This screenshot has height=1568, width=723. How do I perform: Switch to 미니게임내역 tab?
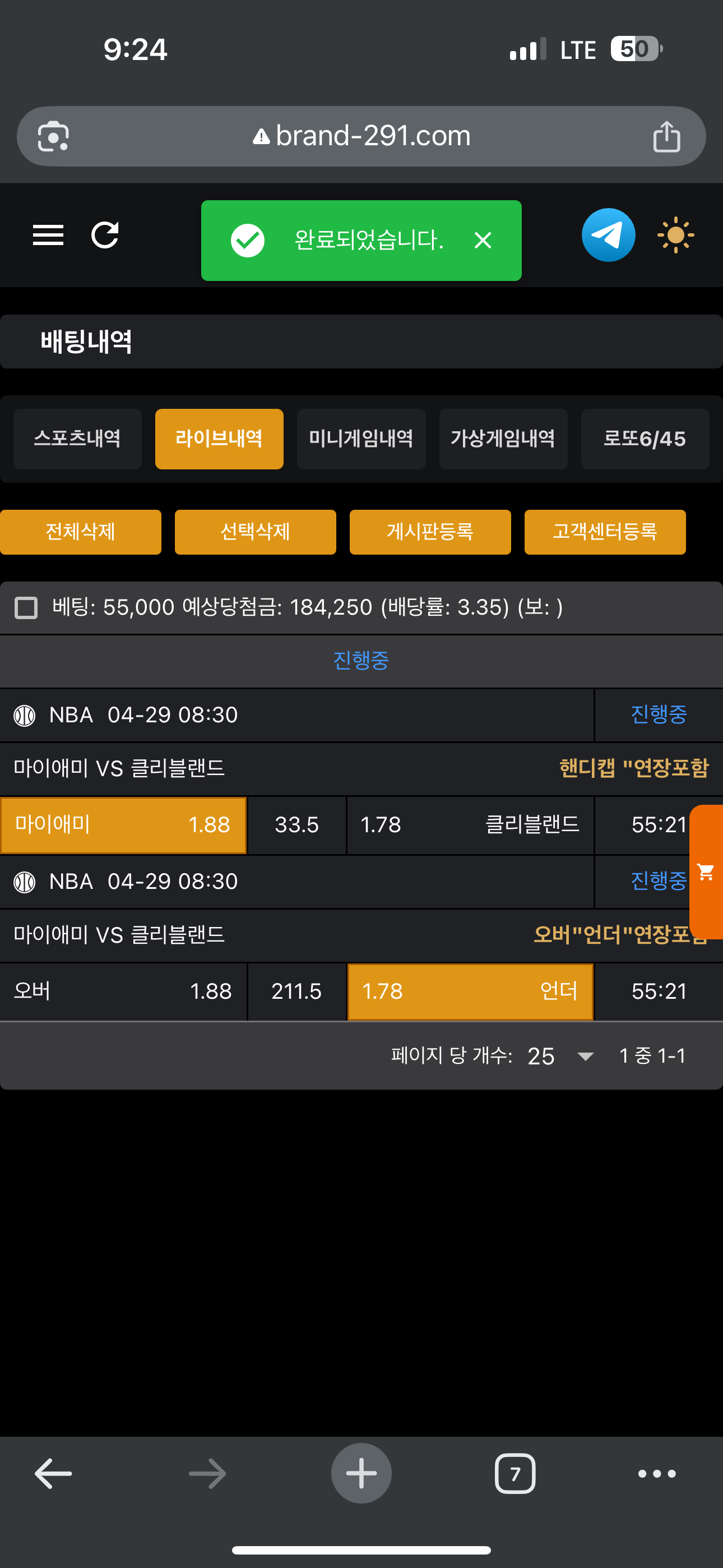pos(361,439)
